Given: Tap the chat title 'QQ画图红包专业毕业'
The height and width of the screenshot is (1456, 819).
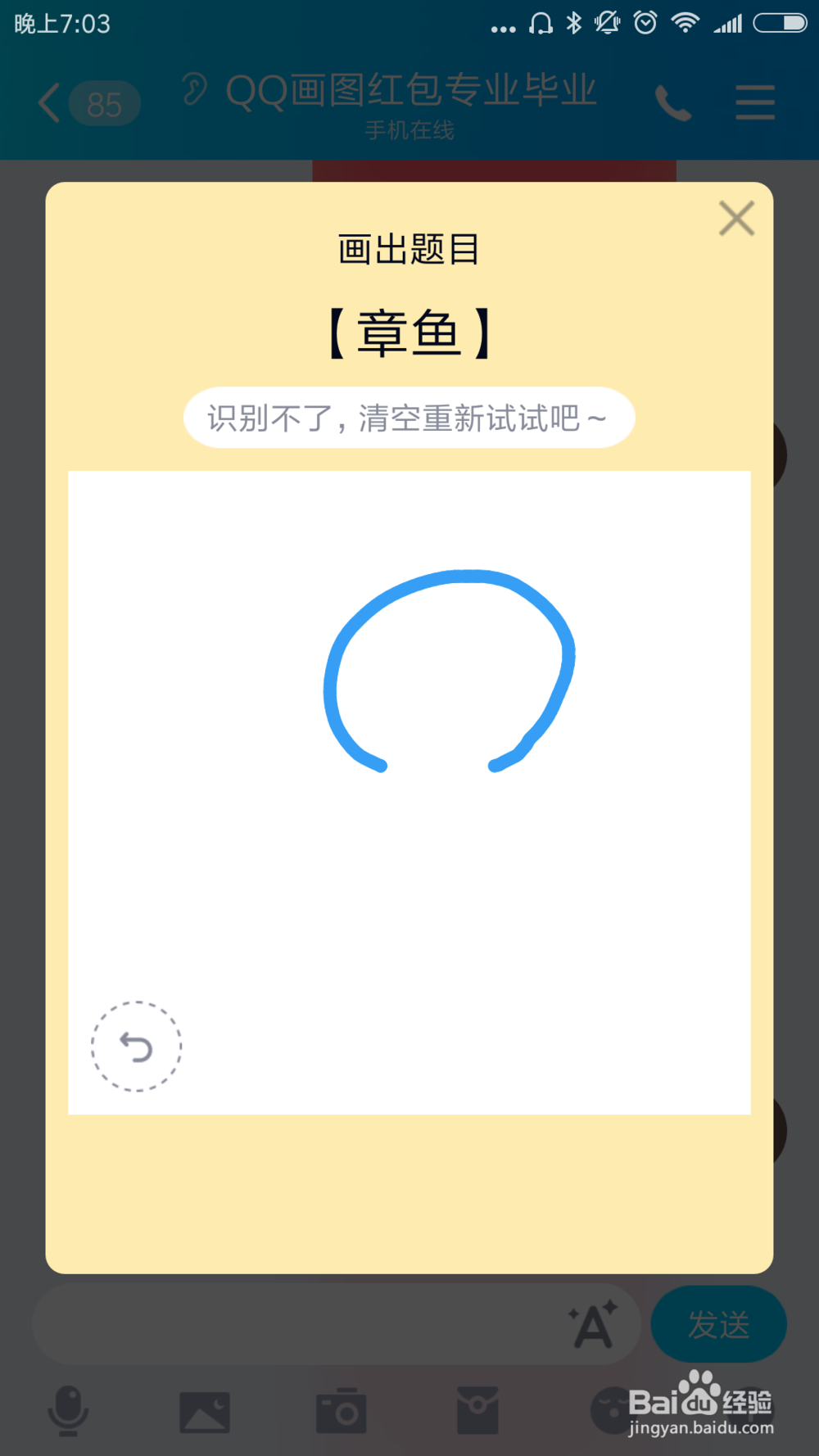Looking at the screenshot, I should 411,92.
